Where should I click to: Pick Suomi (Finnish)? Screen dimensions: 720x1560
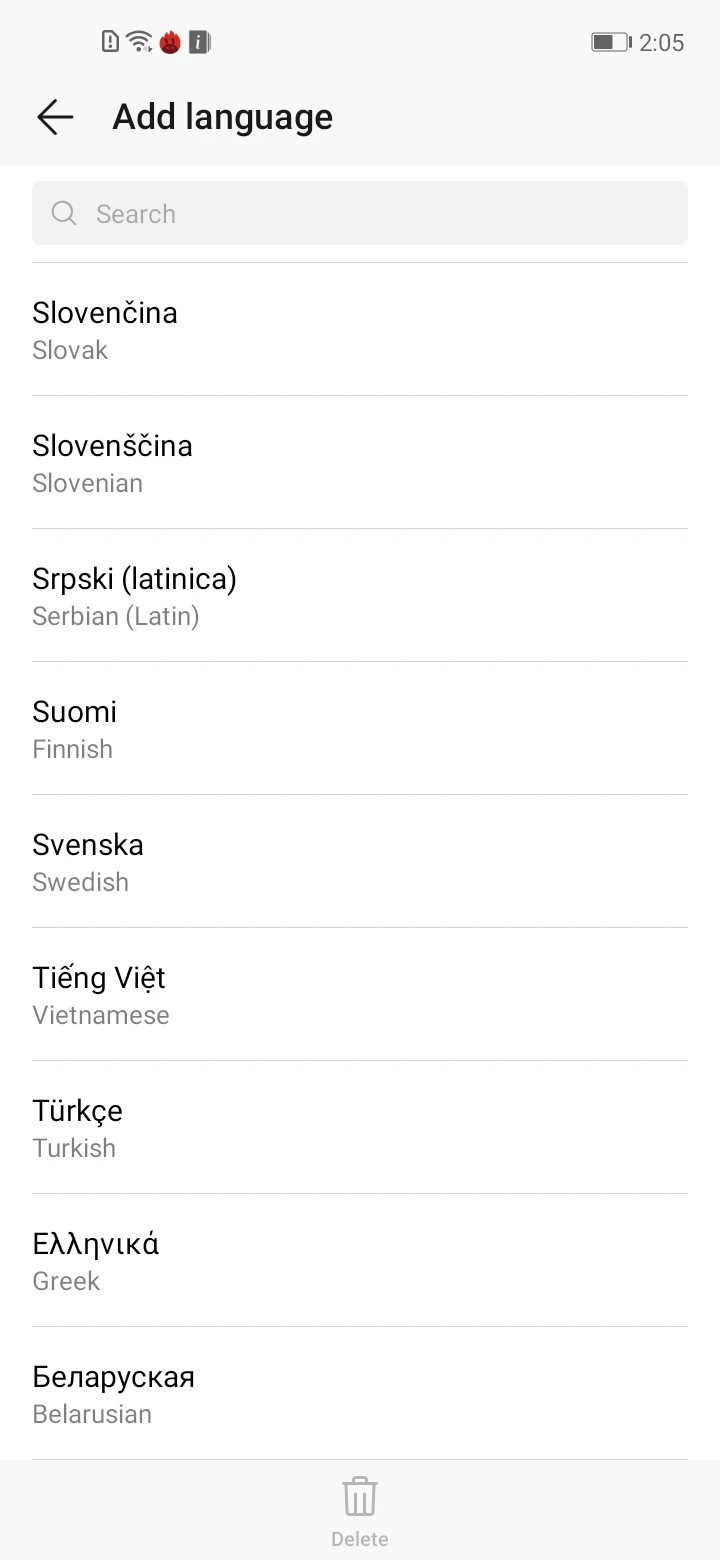[360, 729]
